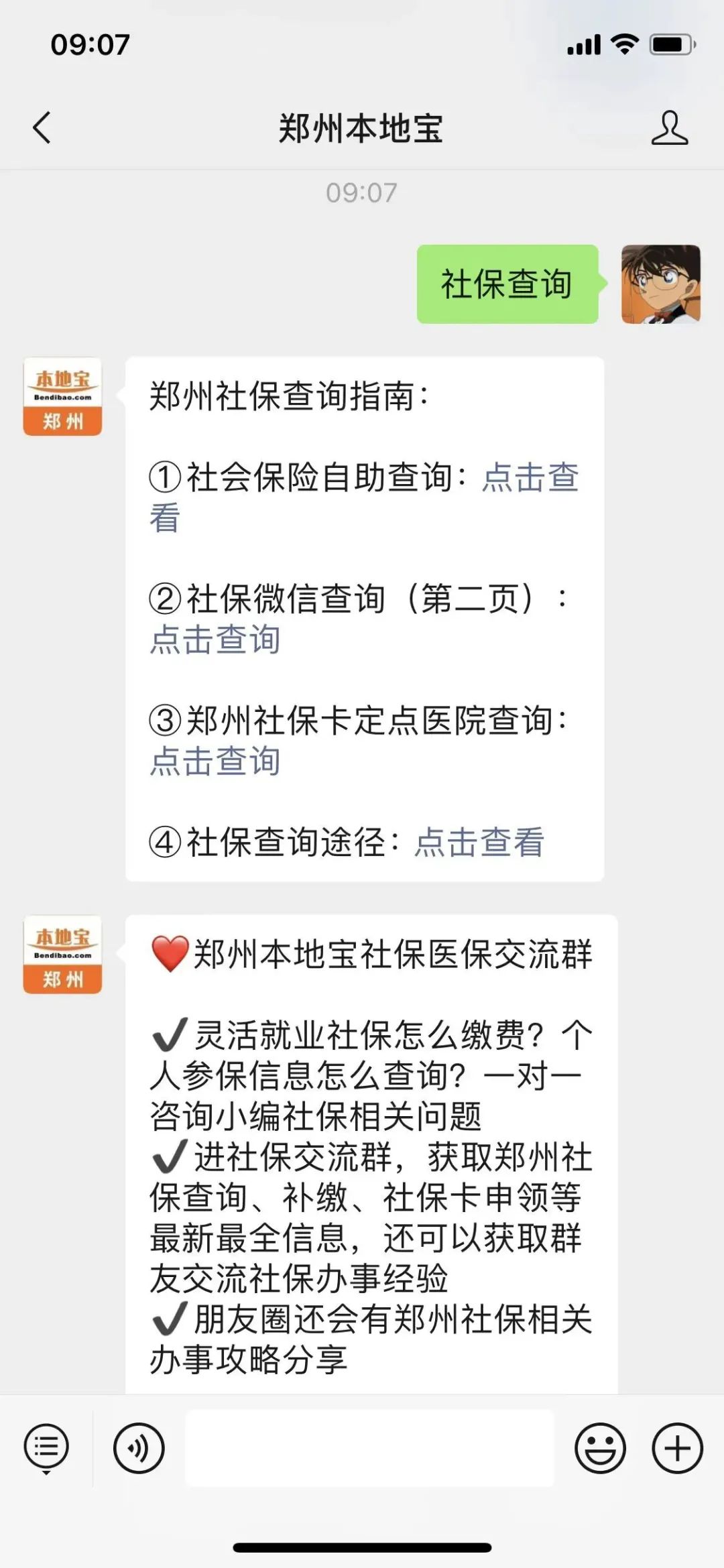This screenshot has height=1568, width=724.
Task: Go back from the 郑州本地宝 chat
Action: click(x=42, y=127)
